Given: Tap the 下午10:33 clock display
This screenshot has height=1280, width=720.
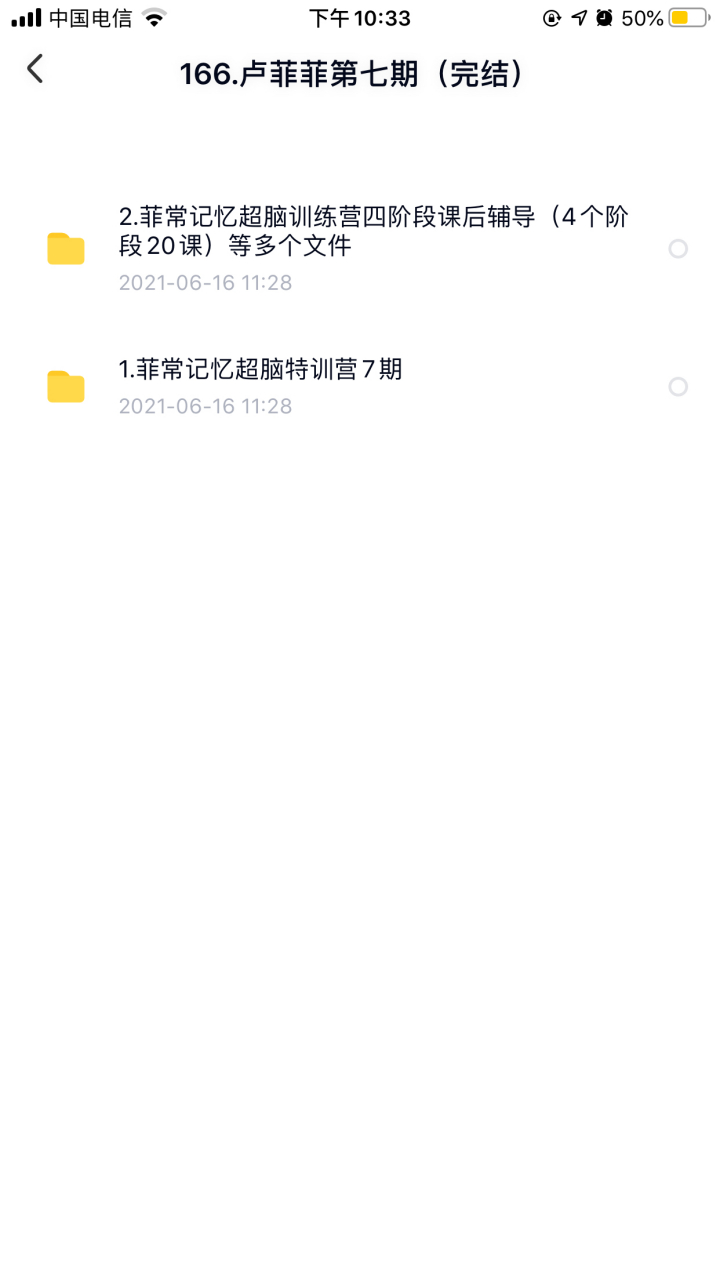Looking at the screenshot, I should point(360,16).
